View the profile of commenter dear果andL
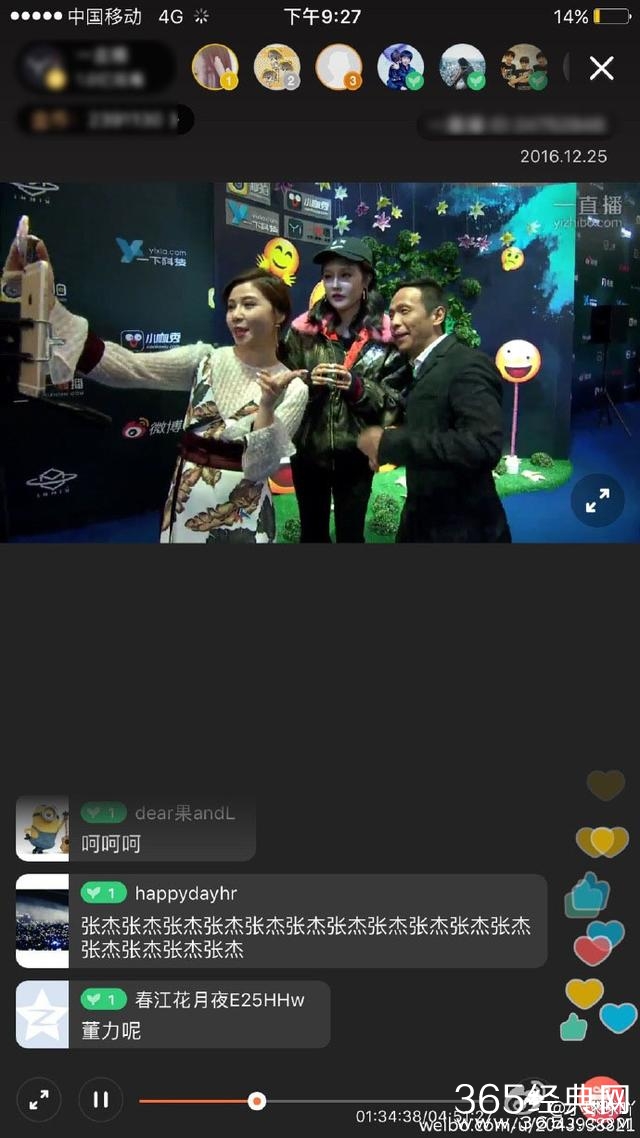Image resolution: width=640 pixels, height=1138 pixels. click(42, 828)
